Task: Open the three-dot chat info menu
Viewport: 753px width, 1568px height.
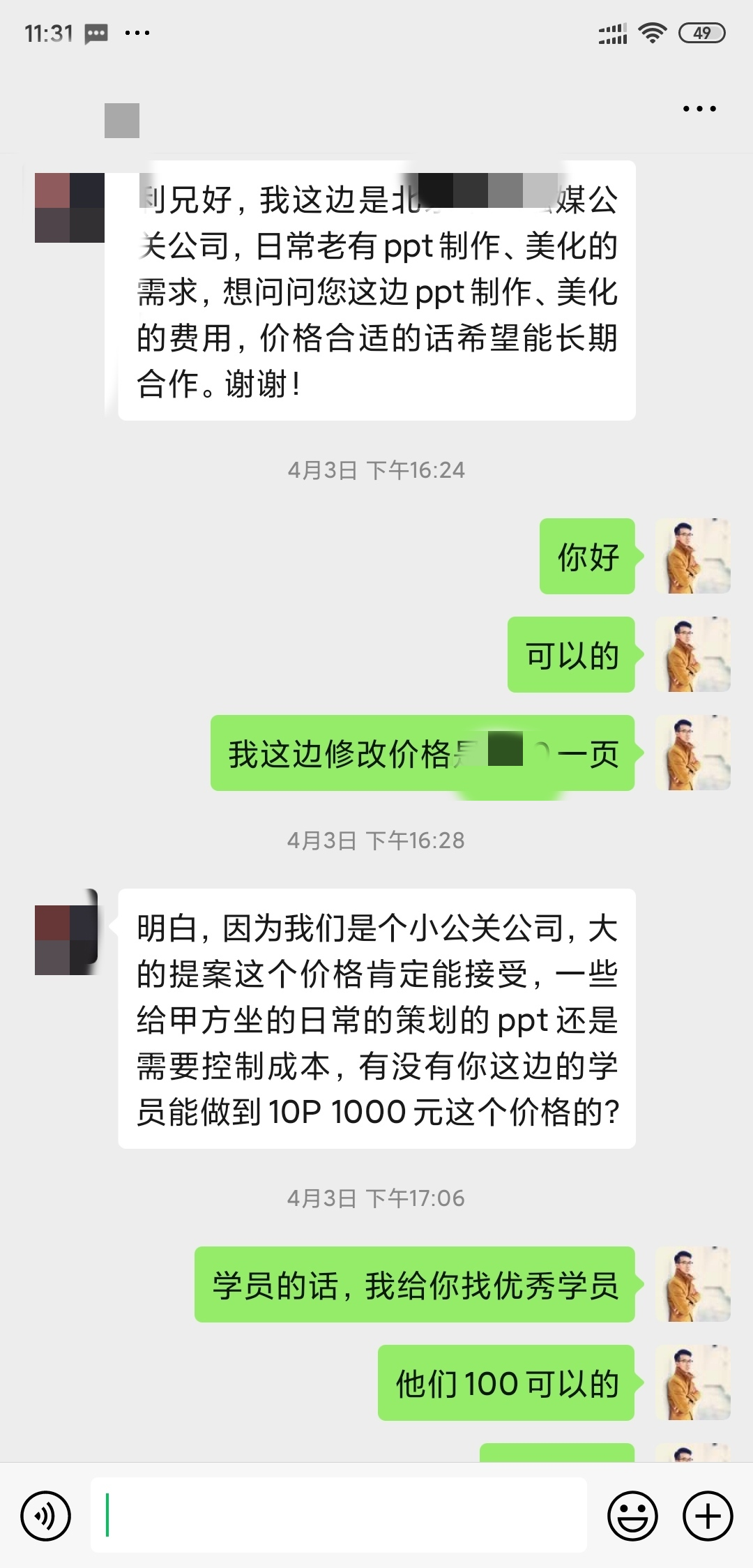Action: (699, 109)
